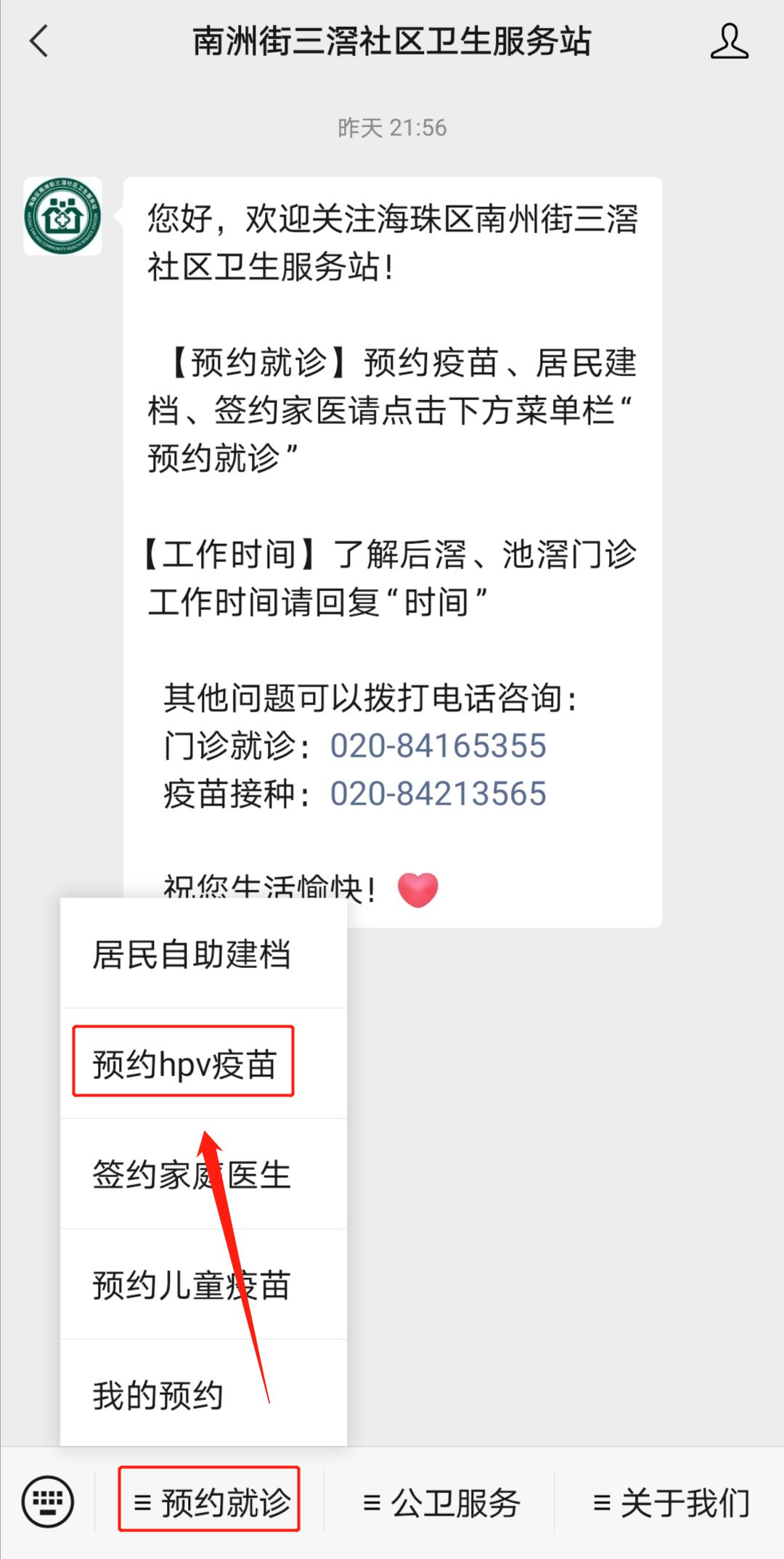
Task: Choose 预约hpv疫苗 in the popup menu
Action: [184, 1065]
